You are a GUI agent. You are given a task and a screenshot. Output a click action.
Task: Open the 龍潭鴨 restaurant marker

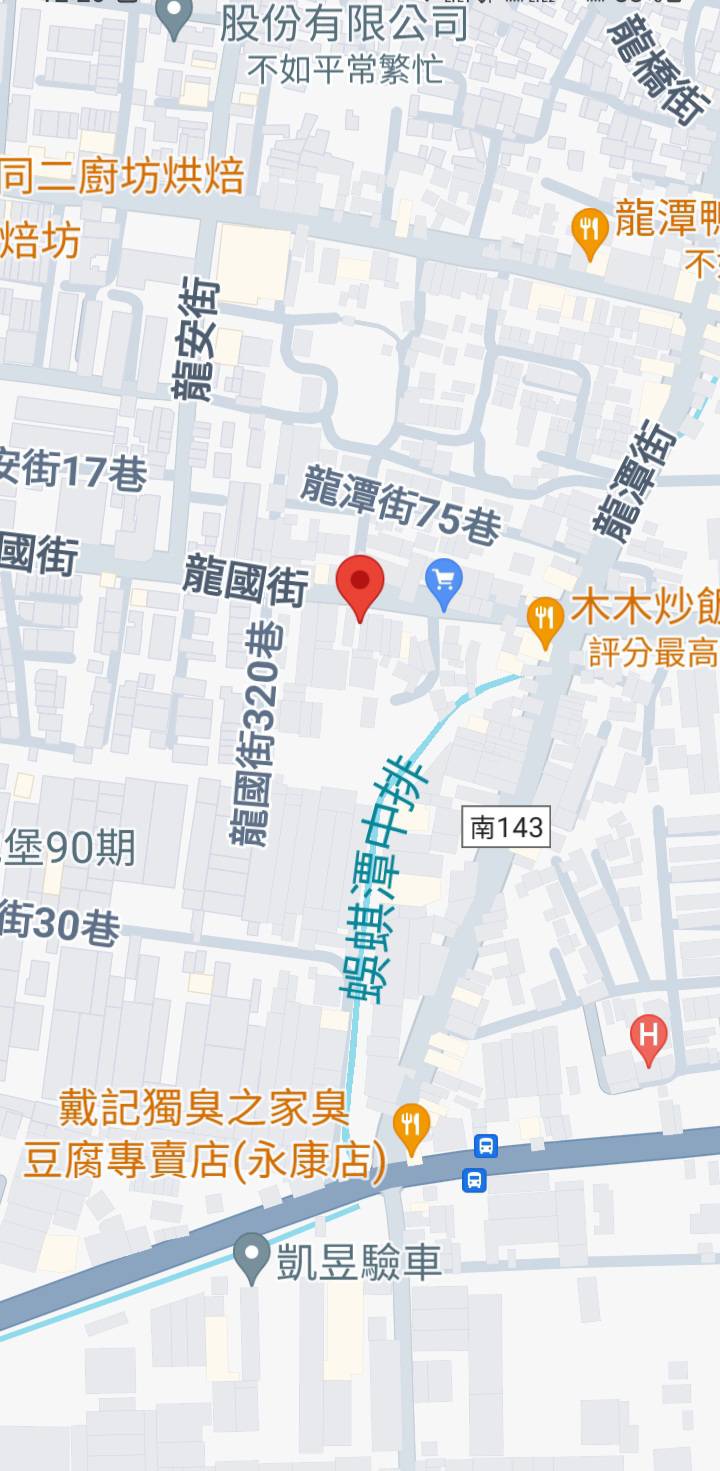[590, 230]
